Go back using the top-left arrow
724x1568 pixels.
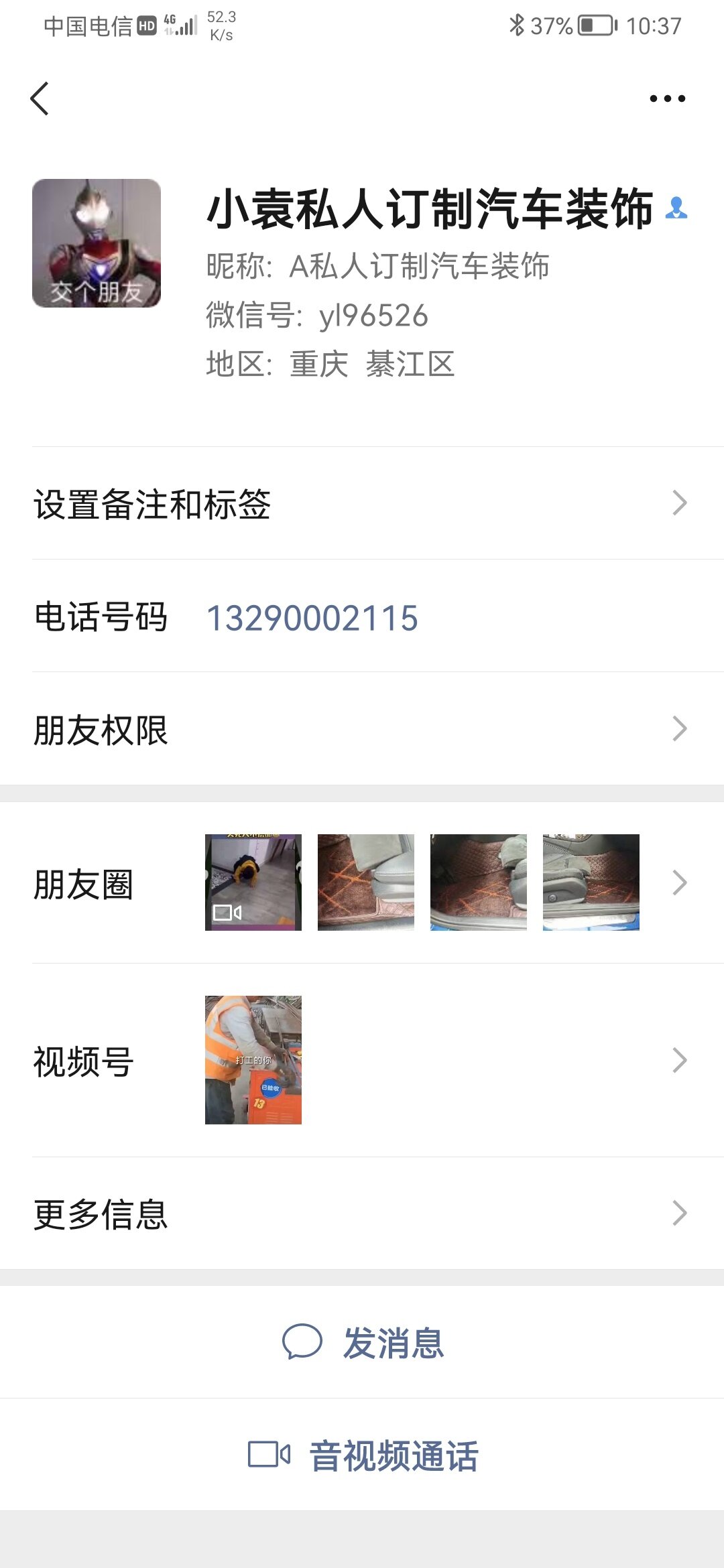(x=40, y=99)
